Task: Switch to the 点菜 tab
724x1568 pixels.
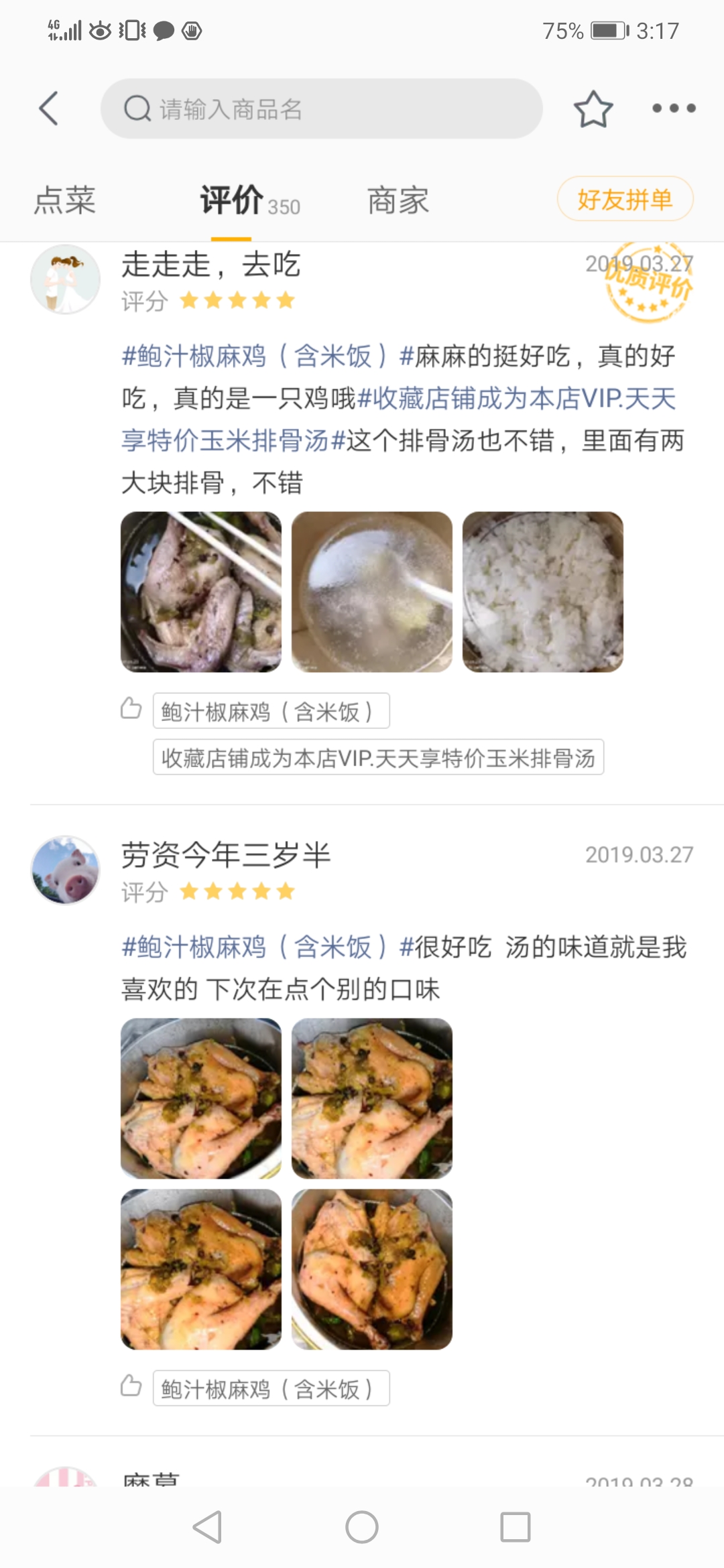Action: pyautogui.click(x=65, y=200)
